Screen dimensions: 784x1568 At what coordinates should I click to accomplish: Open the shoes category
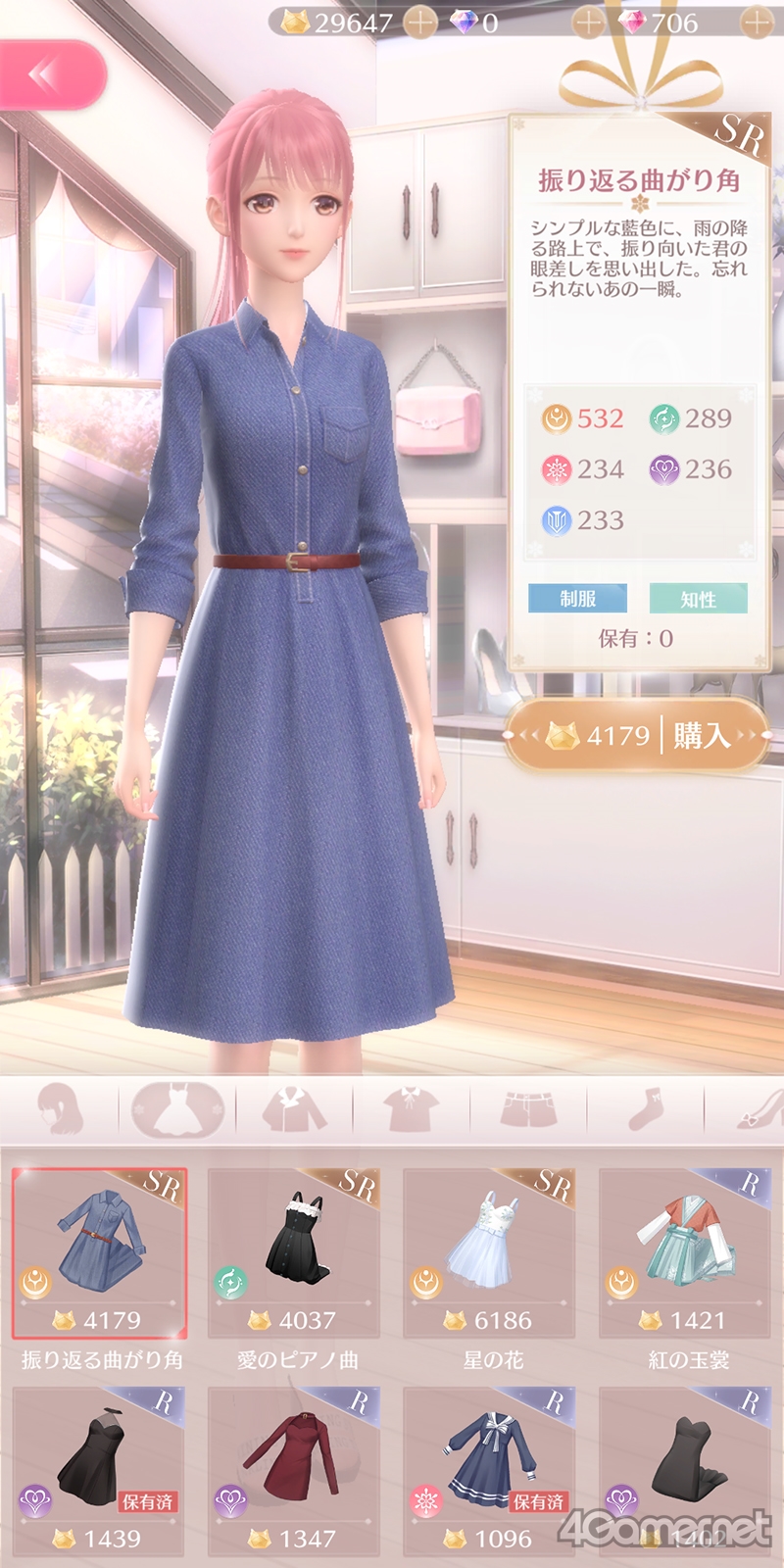(x=757, y=1110)
